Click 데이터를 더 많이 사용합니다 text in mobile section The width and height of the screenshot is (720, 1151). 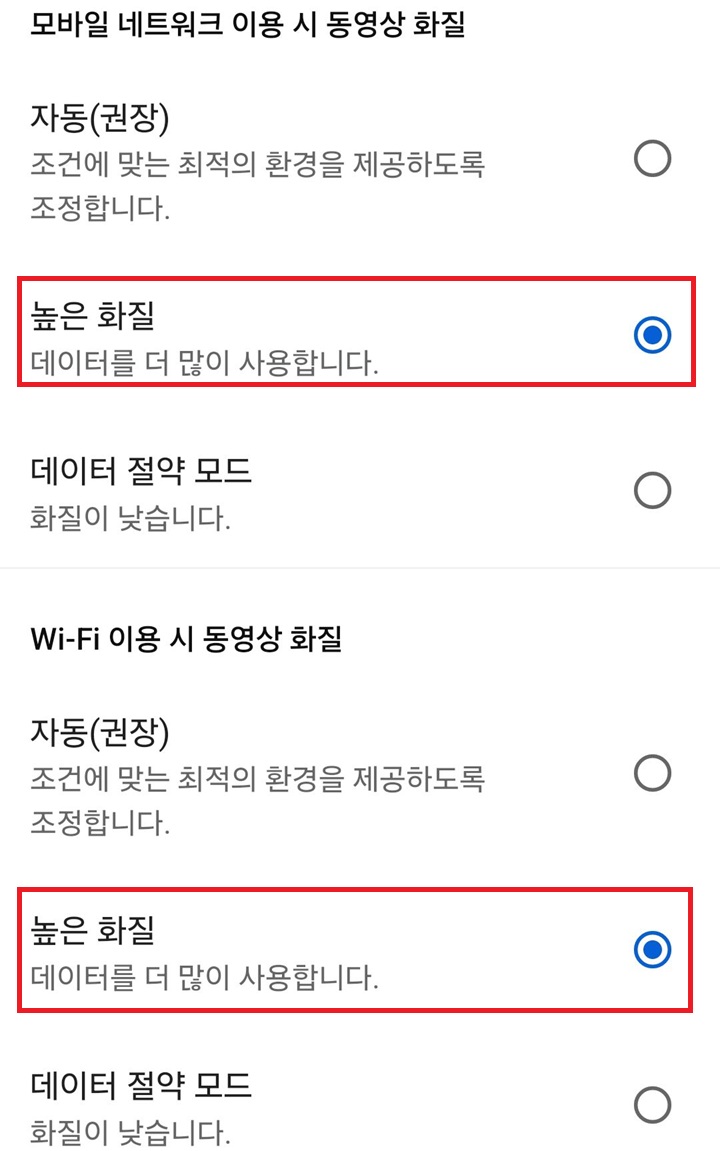[x=198, y=358]
